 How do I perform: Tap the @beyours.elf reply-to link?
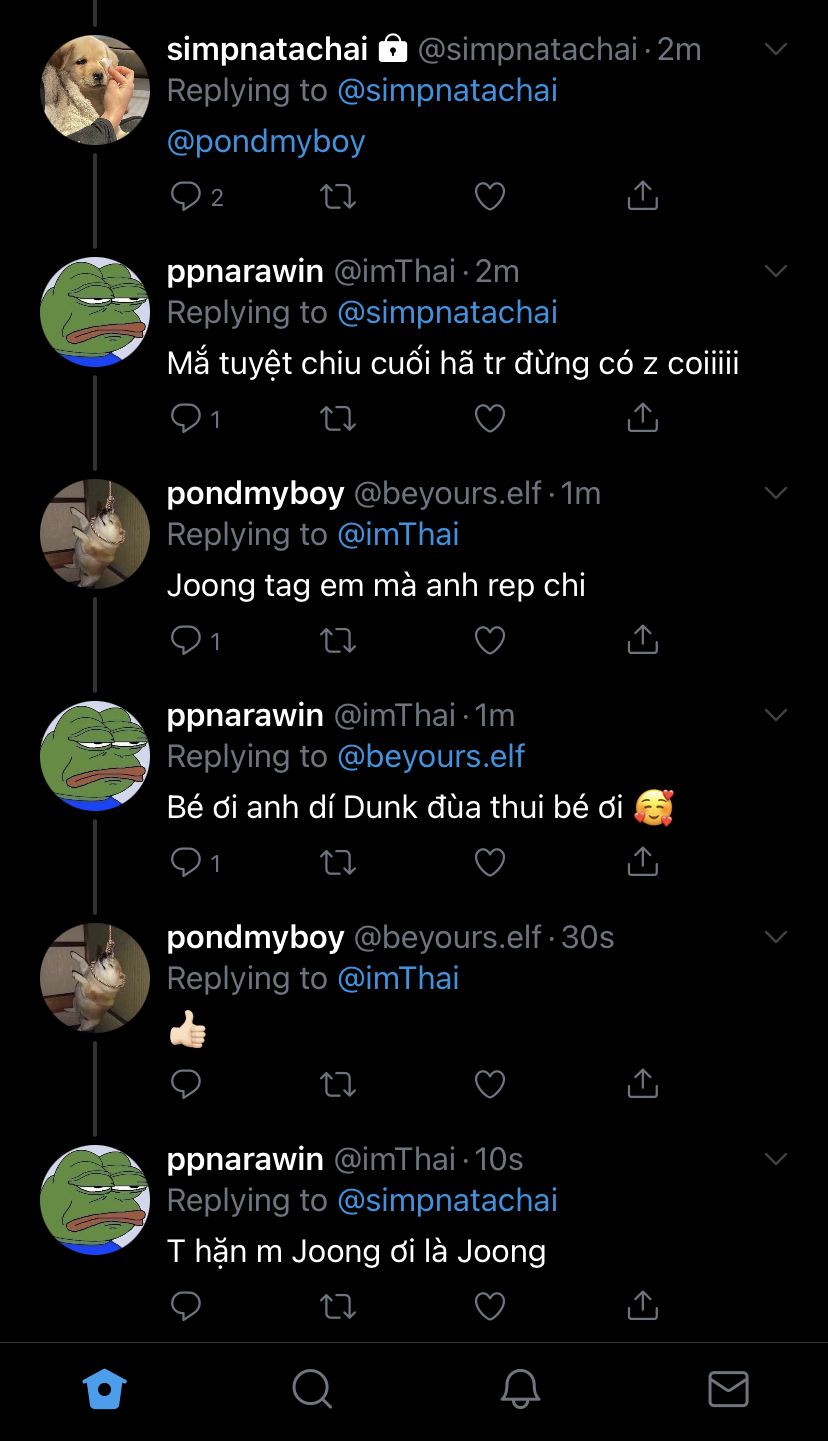pos(431,756)
